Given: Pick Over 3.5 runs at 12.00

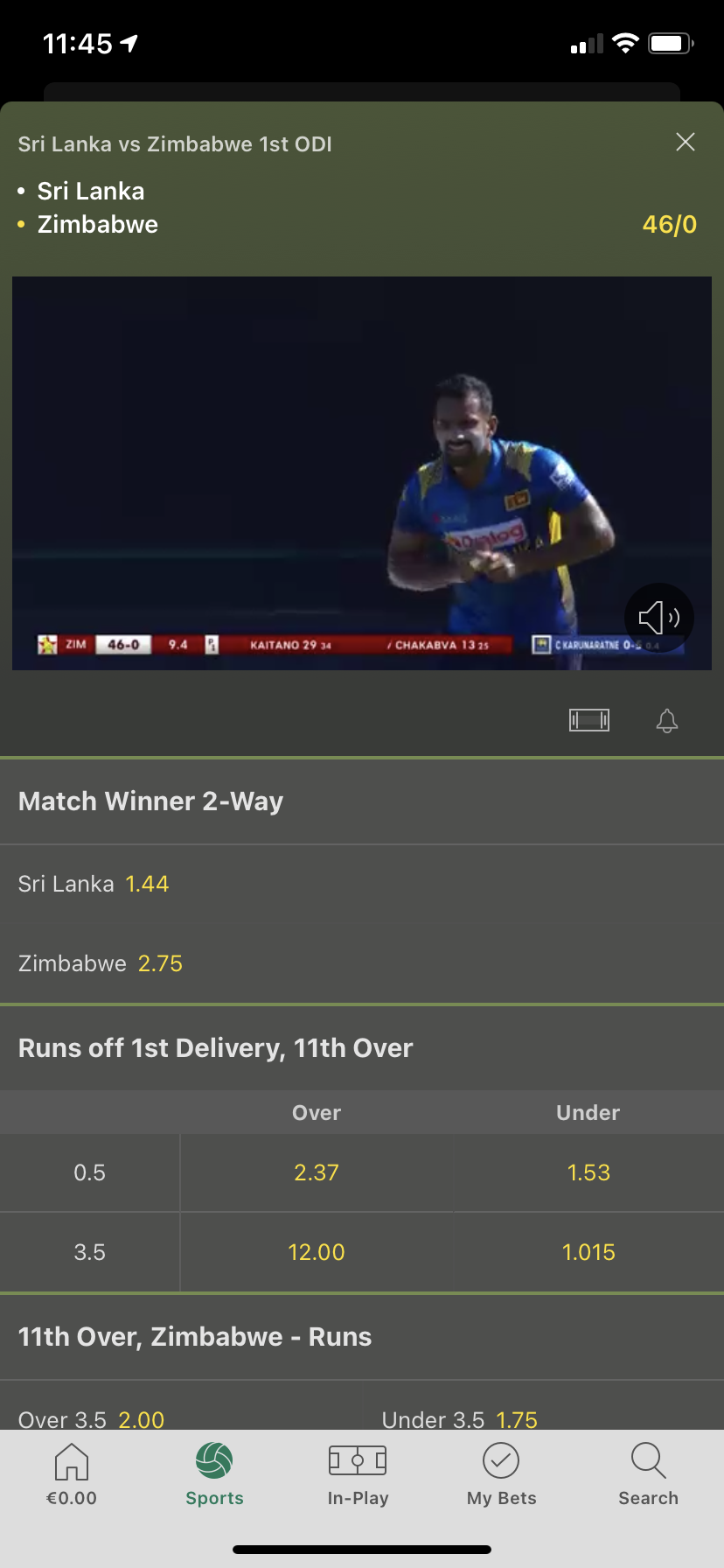Looking at the screenshot, I should [x=316, y=1252].
